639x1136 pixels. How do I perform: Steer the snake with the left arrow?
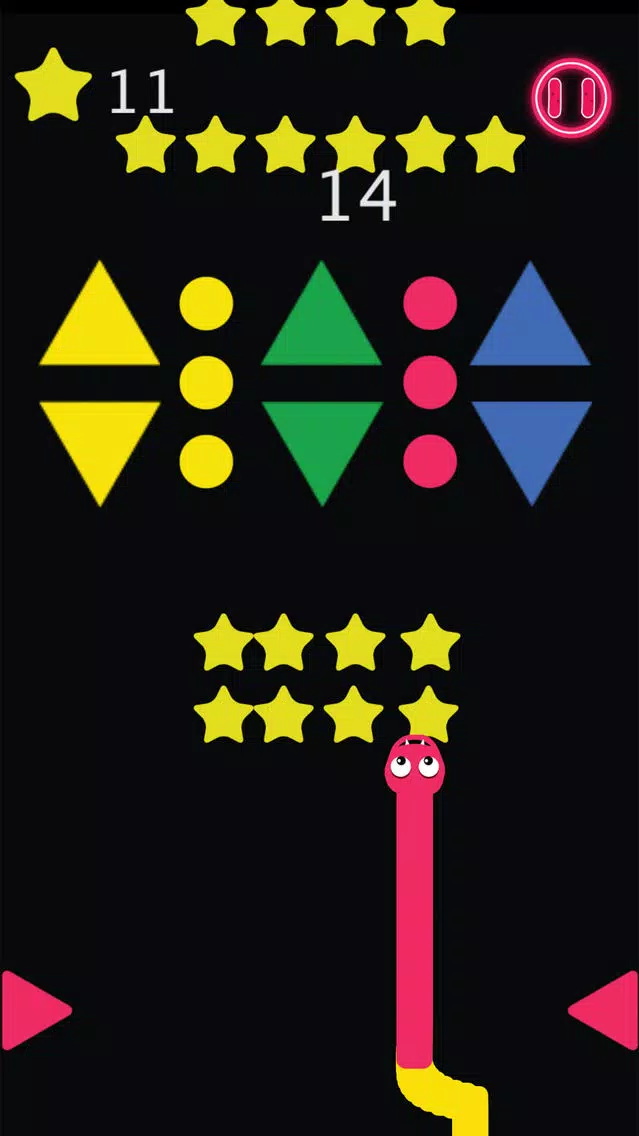(32, 1010)
